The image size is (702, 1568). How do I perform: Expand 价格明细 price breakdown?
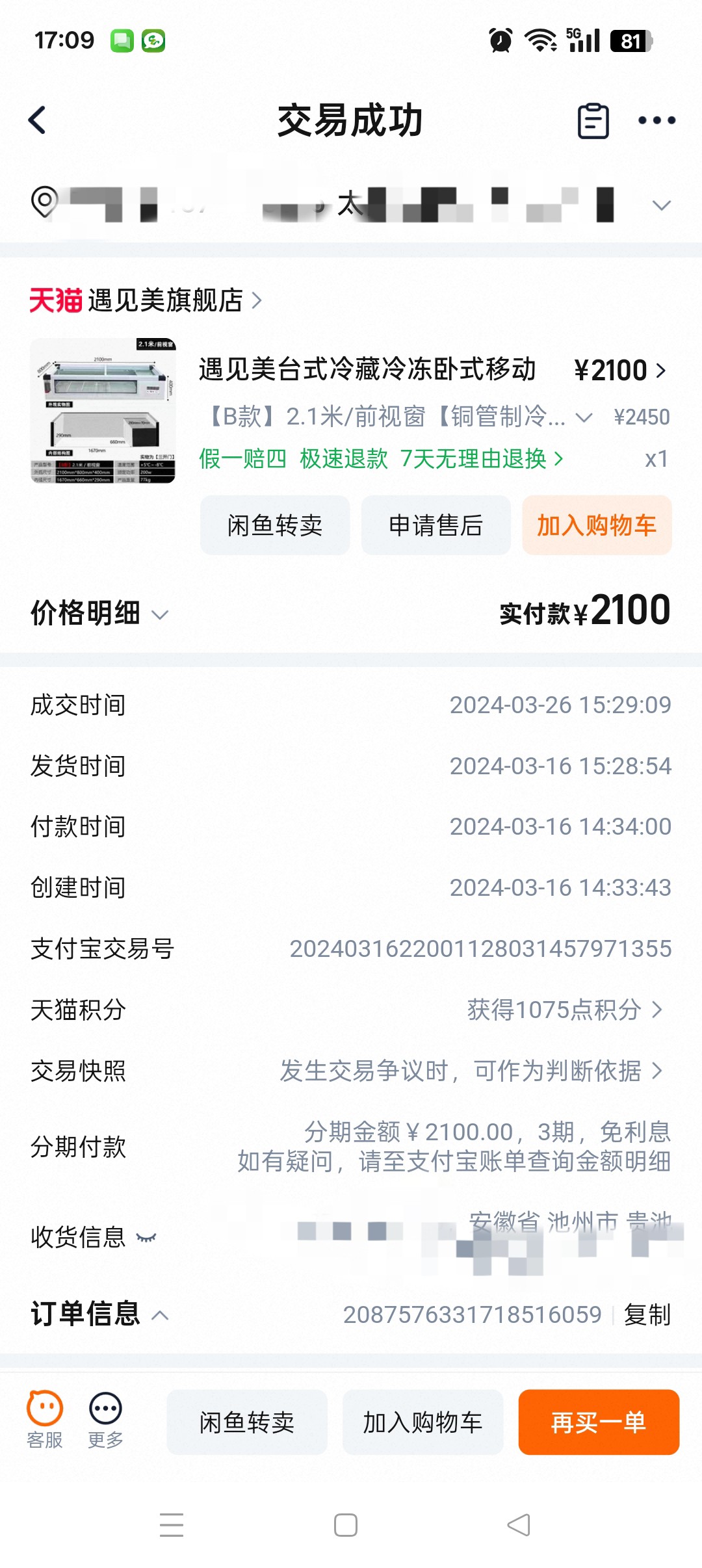tap(99, 613)
